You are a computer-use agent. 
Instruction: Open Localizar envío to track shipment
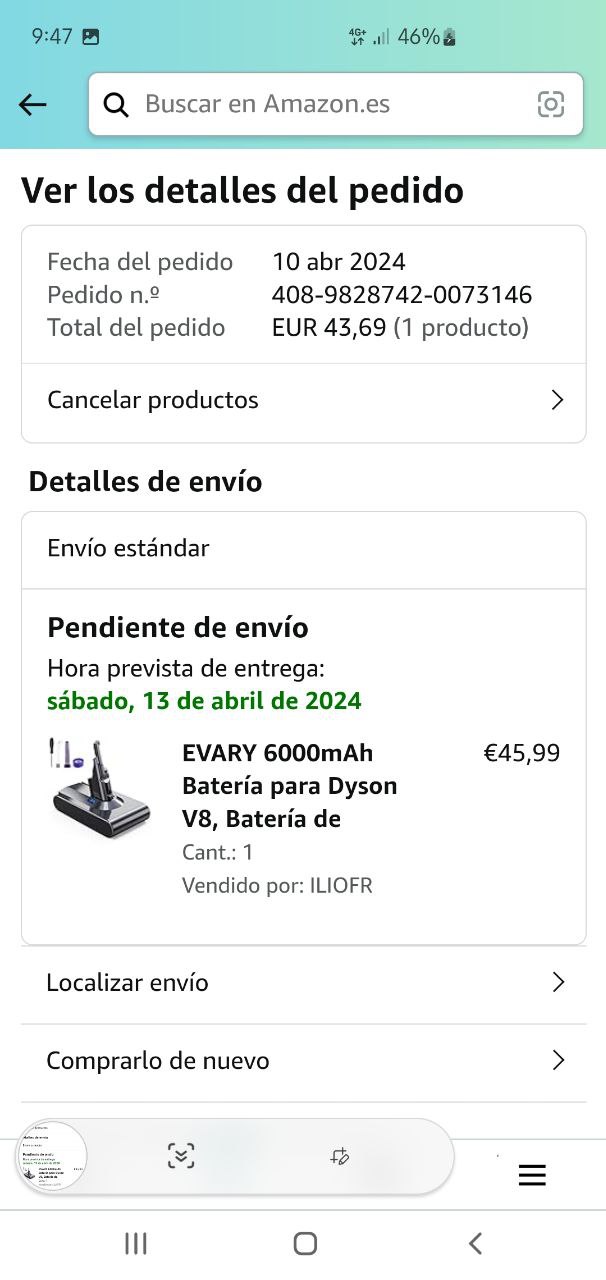click(x=303, y=983)
